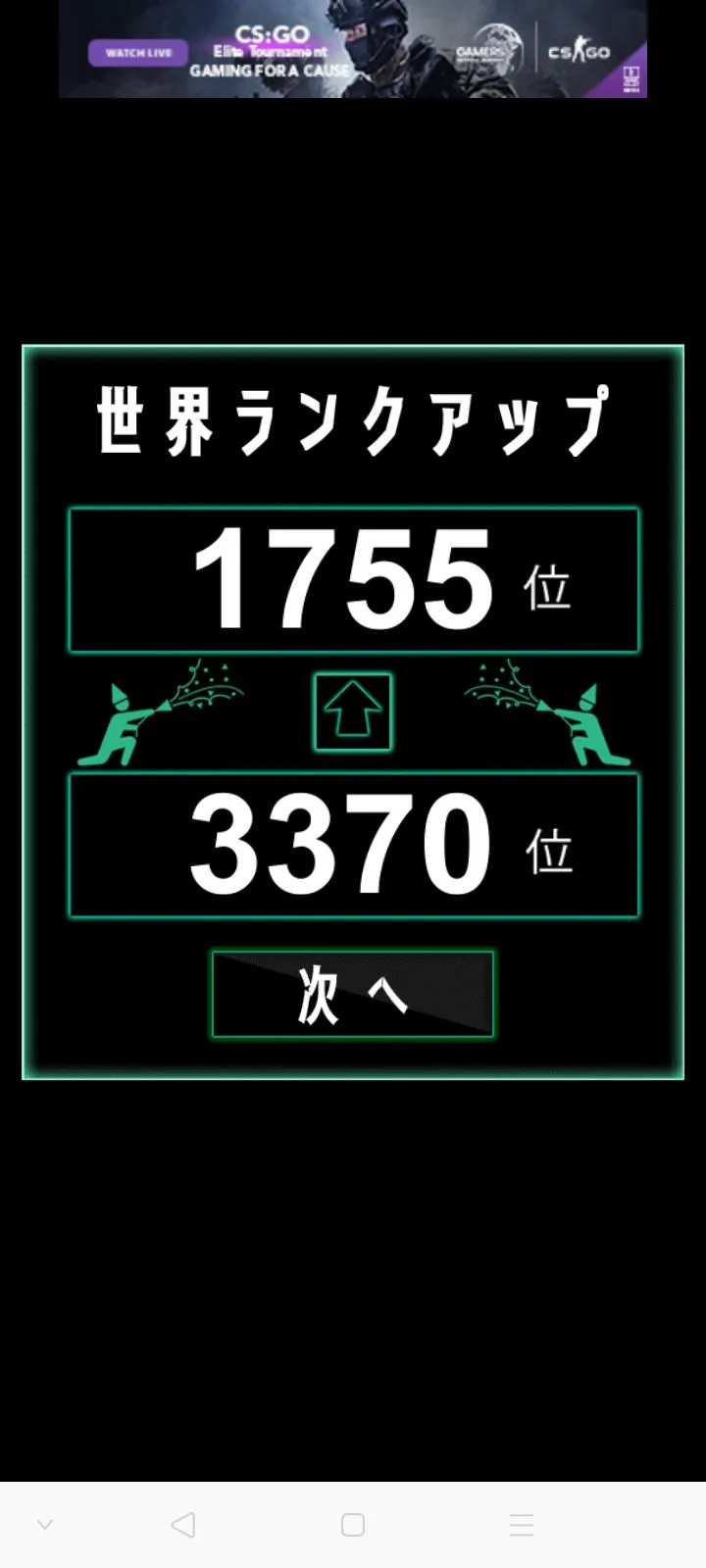This screenshot has height=1568, width=706.
Task: Go back with the system back button
Action: [x=183, y=1525]
